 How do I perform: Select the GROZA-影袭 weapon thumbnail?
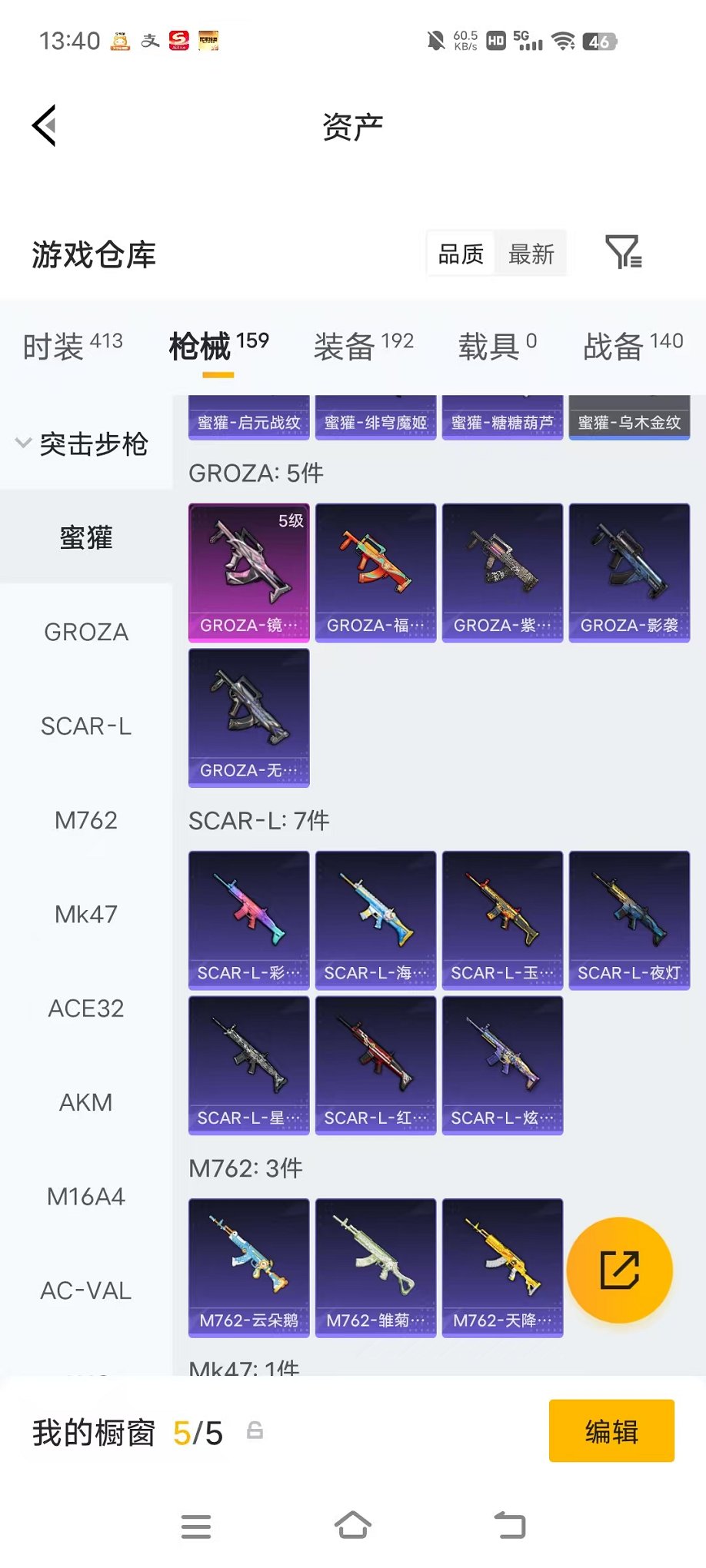pyautogui.click(x=629, y=570)
